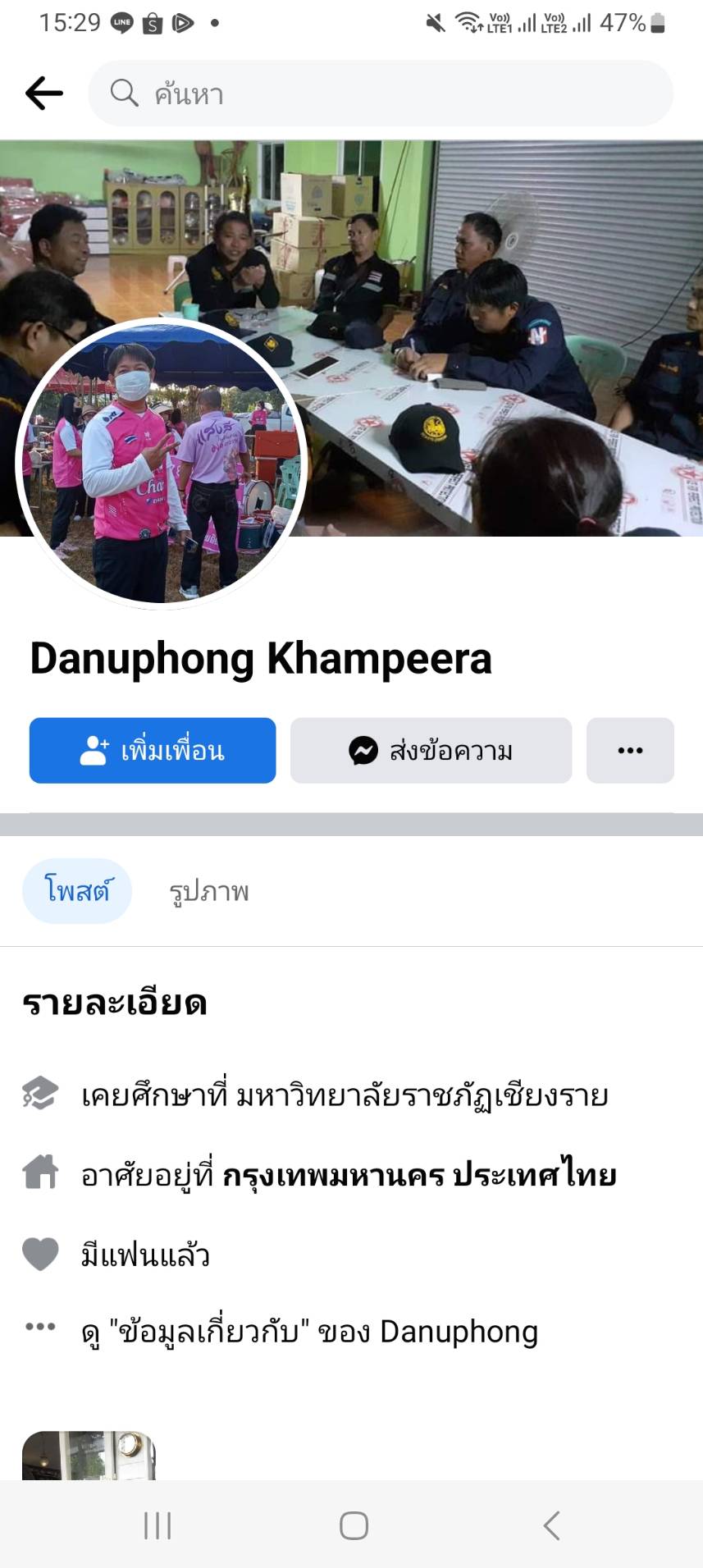703x1568 pixels.
Task: Go back using the top-left arrow
Action: [x=44, y=93]
